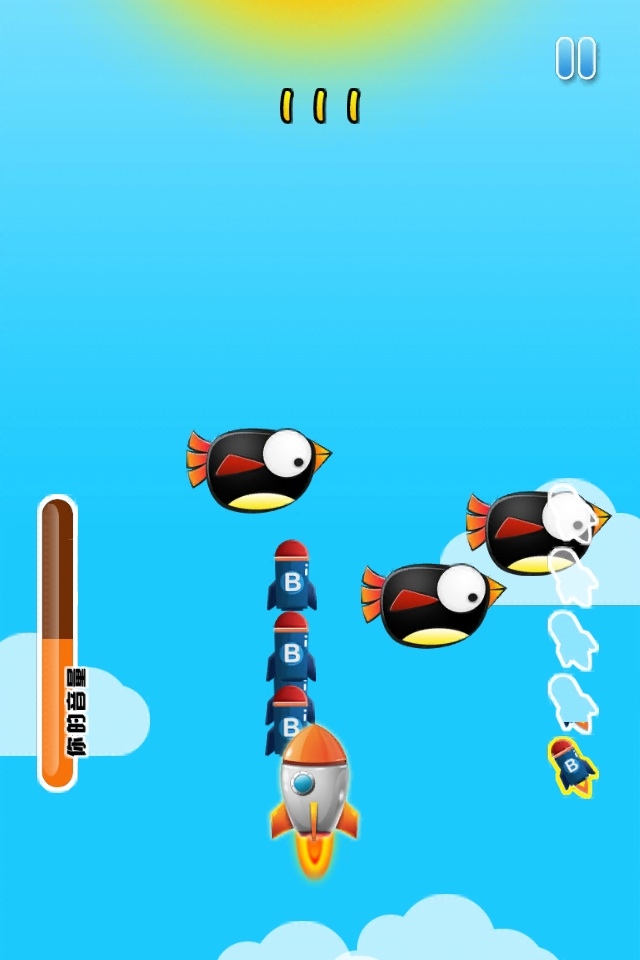Pause the game
Image resolution: width=640 pixels, height=960 pixels.
point(576,58)
